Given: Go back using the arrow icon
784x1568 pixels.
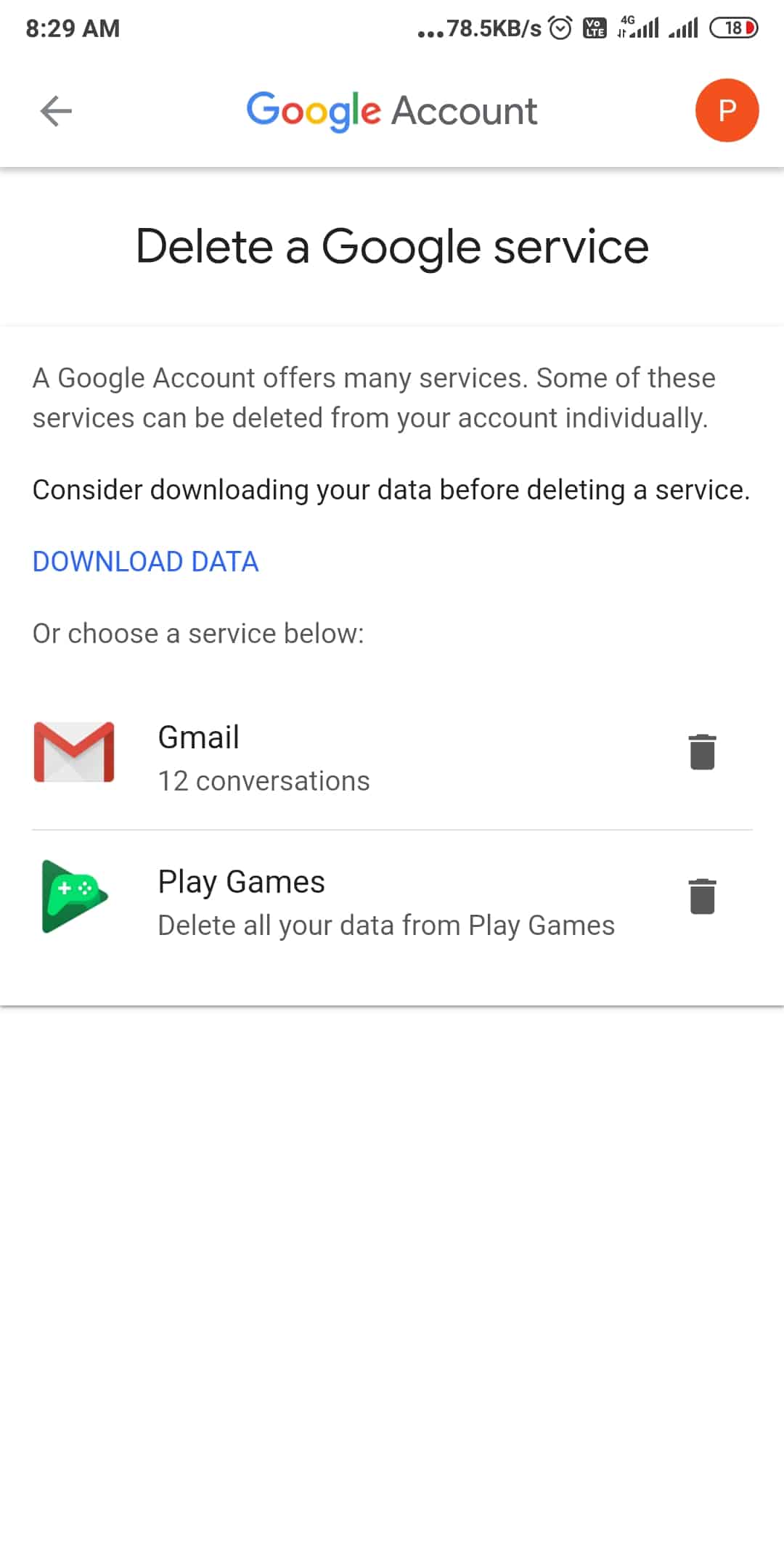Looking at the screenshot, I should pos(56,111).
